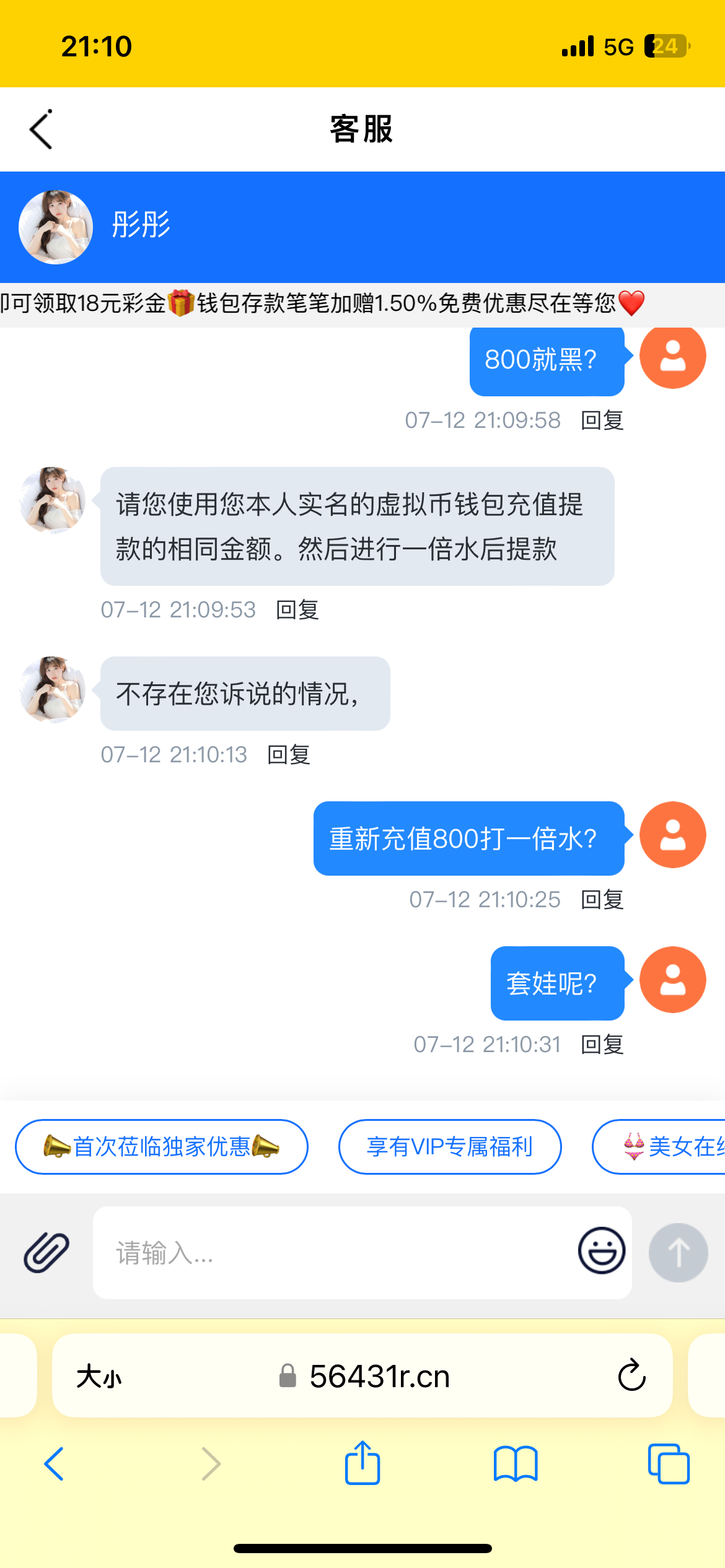Screen dimensions: 725x1568
Task: Choose the 享有VIP专属福利 chip
Action: click(x=450, y=1147)
